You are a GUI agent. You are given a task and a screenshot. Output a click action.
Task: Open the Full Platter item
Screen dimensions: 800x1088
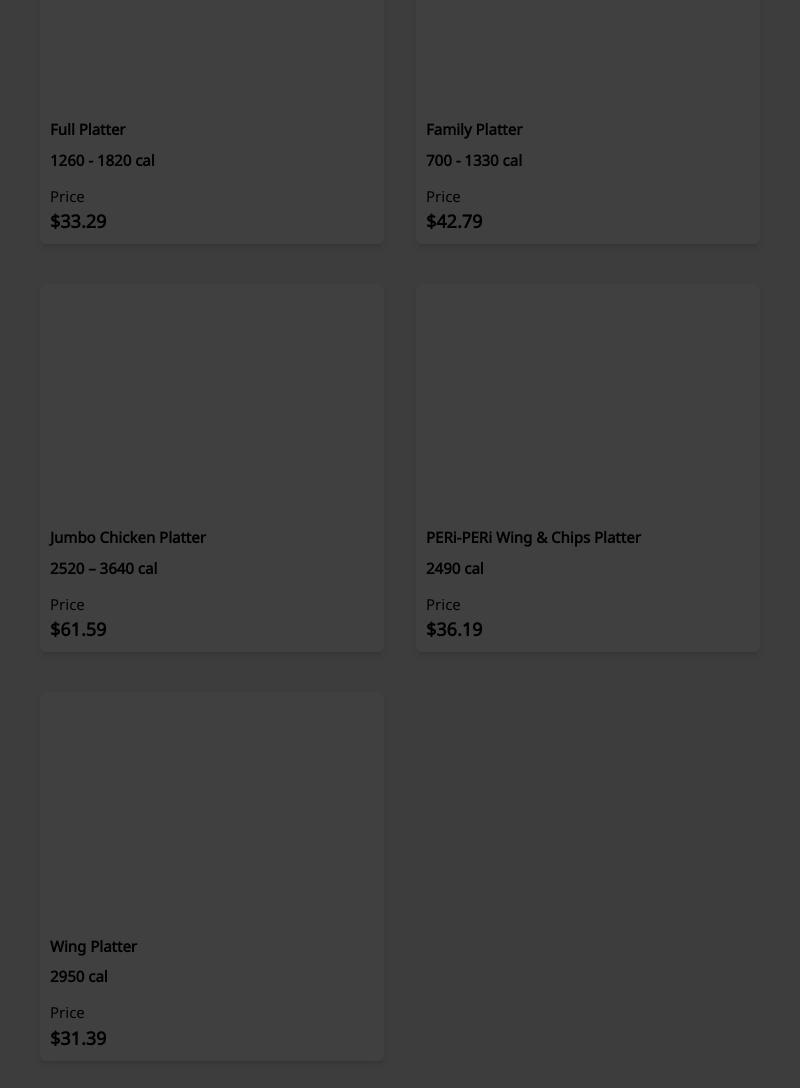(x=211, y=130)
